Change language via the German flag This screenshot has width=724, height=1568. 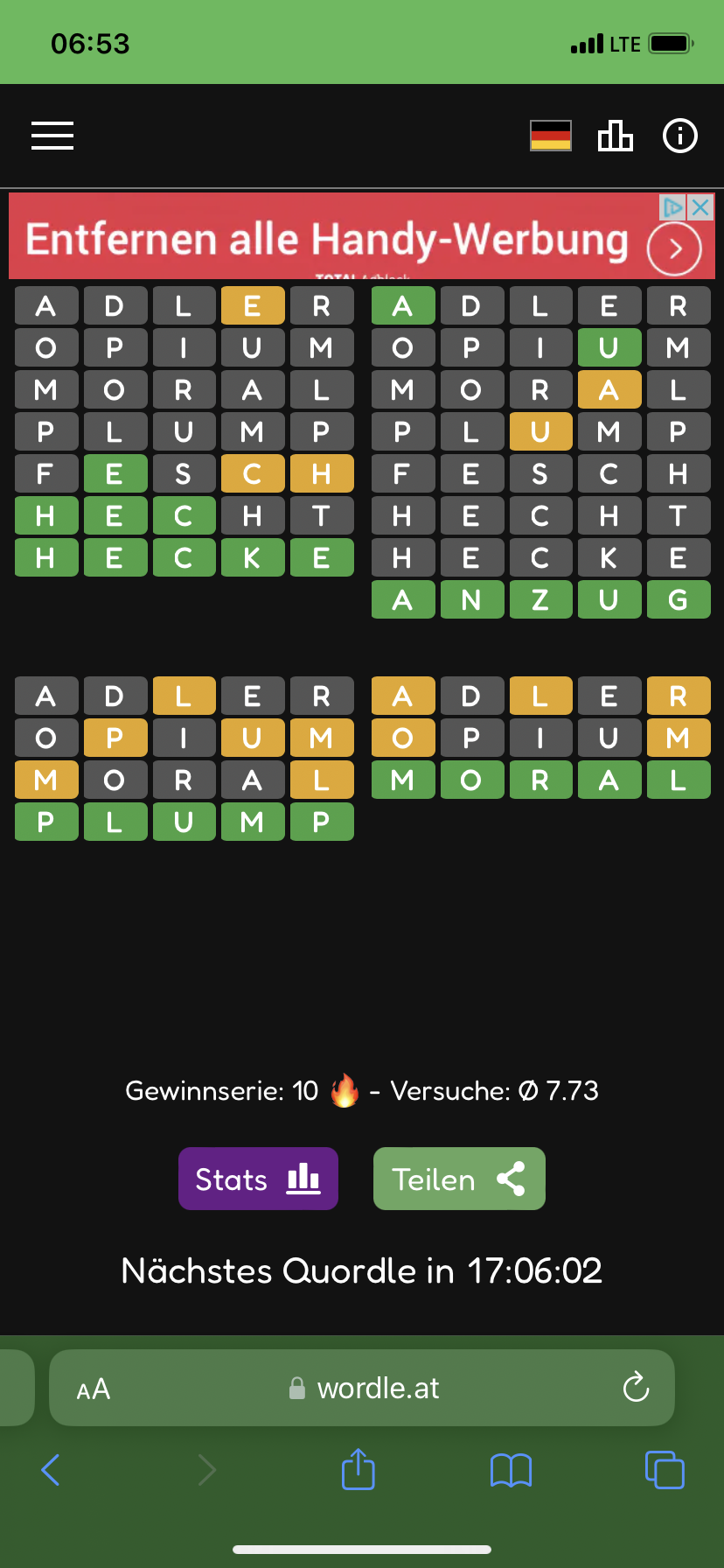(x=551, y=136)
